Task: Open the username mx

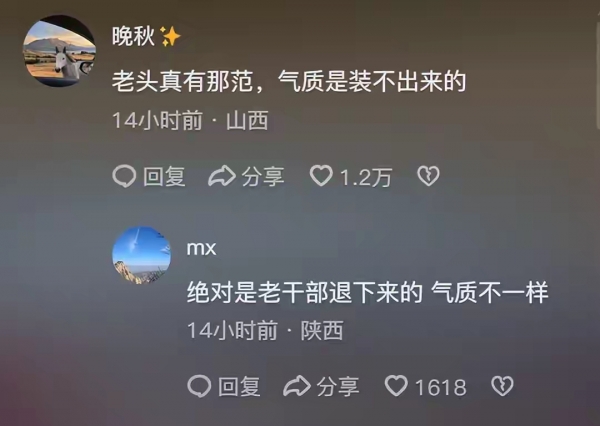Action: pos(201,248)
